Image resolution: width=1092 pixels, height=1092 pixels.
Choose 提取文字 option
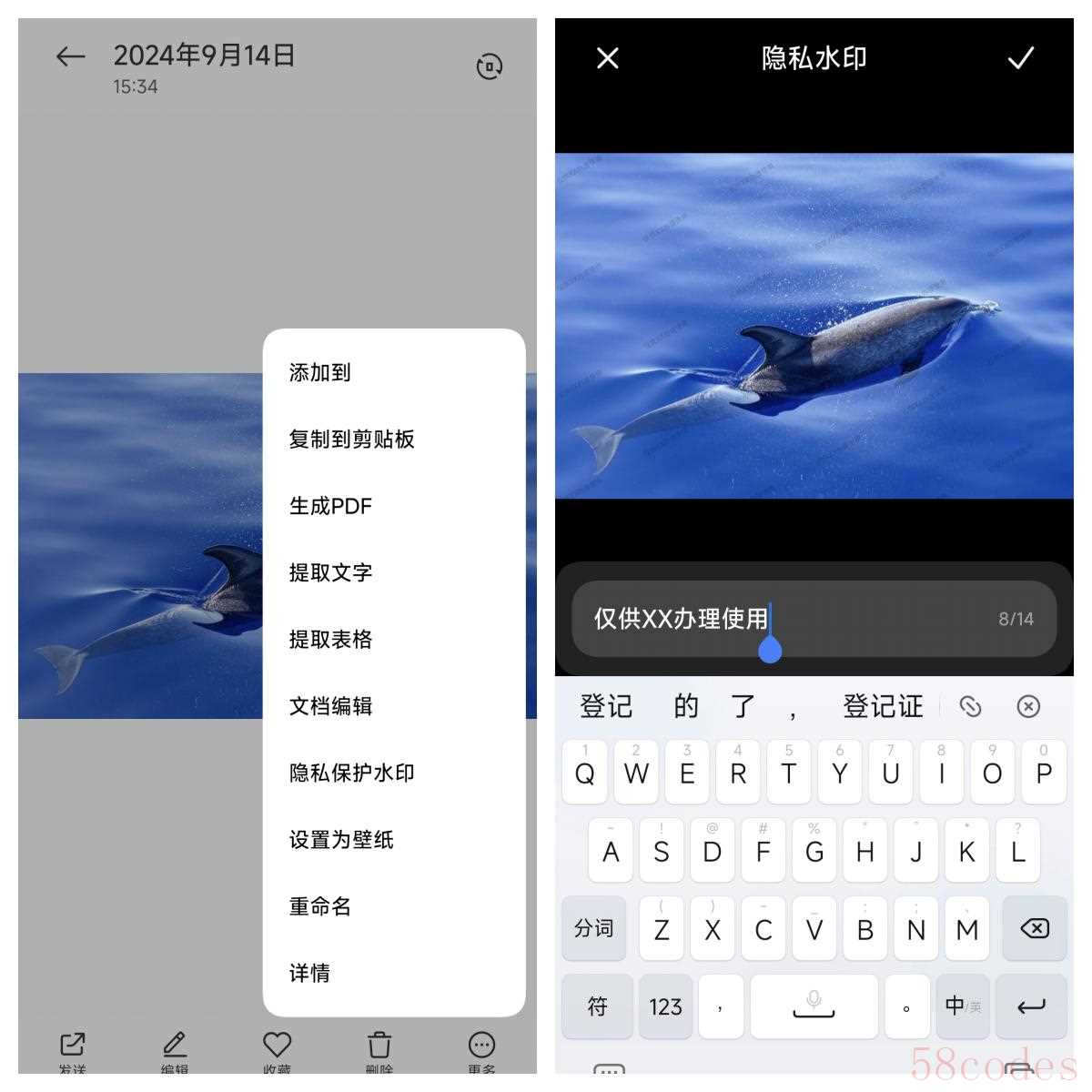click(x=330, y=572)
